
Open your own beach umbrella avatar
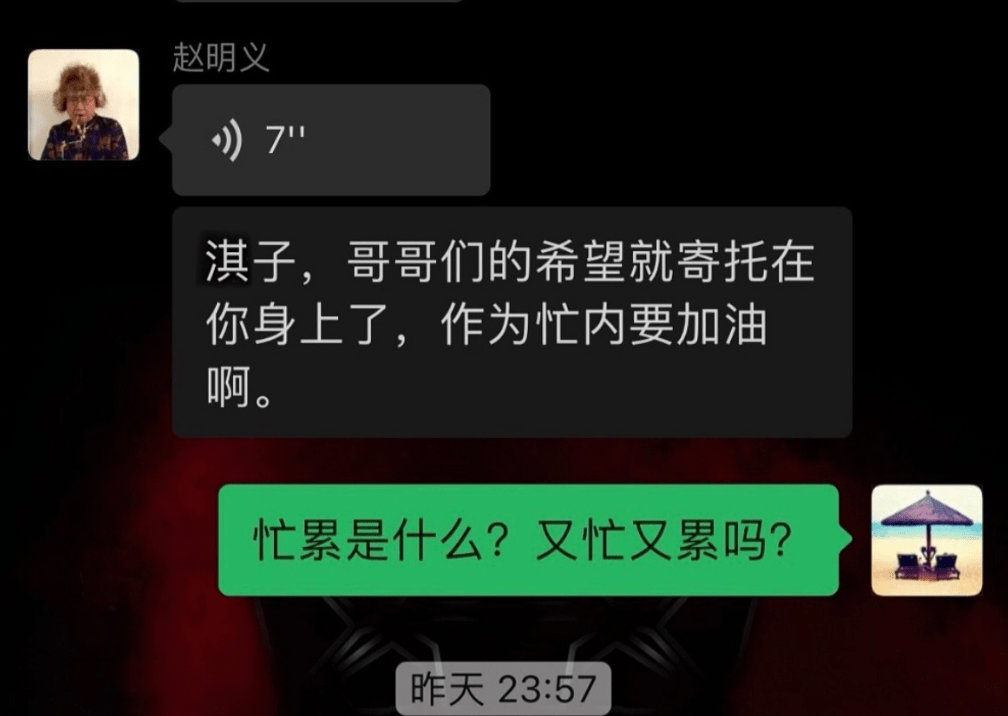click(926, 540)
